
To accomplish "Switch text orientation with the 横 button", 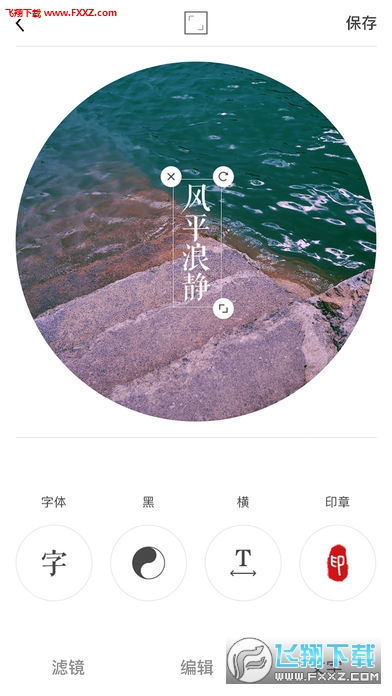I will click(243, 563).
